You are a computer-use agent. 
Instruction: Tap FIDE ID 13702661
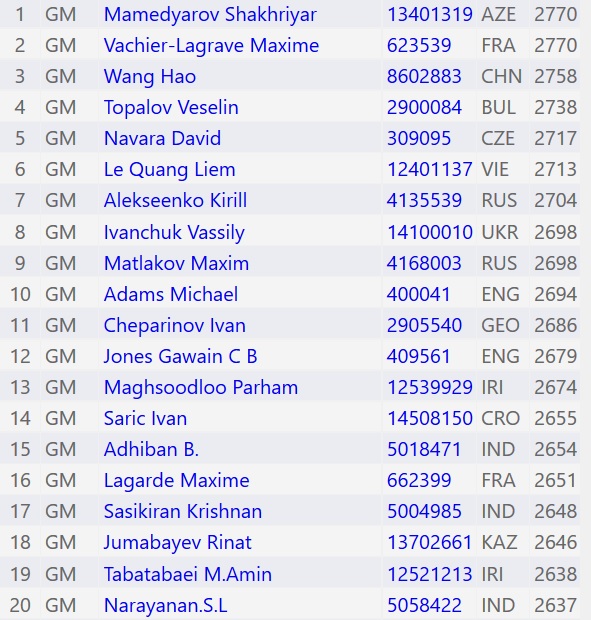[x=430, y=542]
